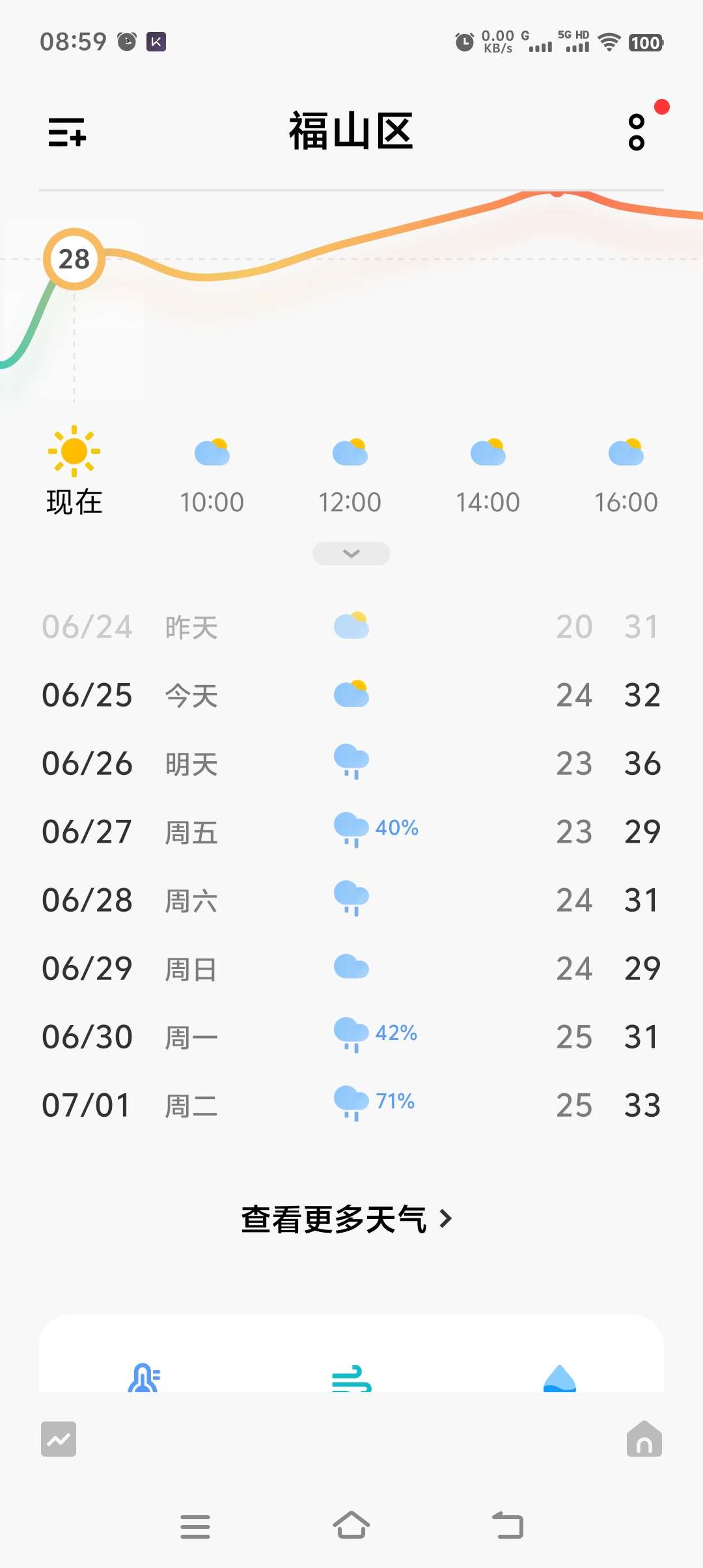This screenshot has width=703, height=1568.
Task: Tap the system back button
Action: [x=508, y=1526]
